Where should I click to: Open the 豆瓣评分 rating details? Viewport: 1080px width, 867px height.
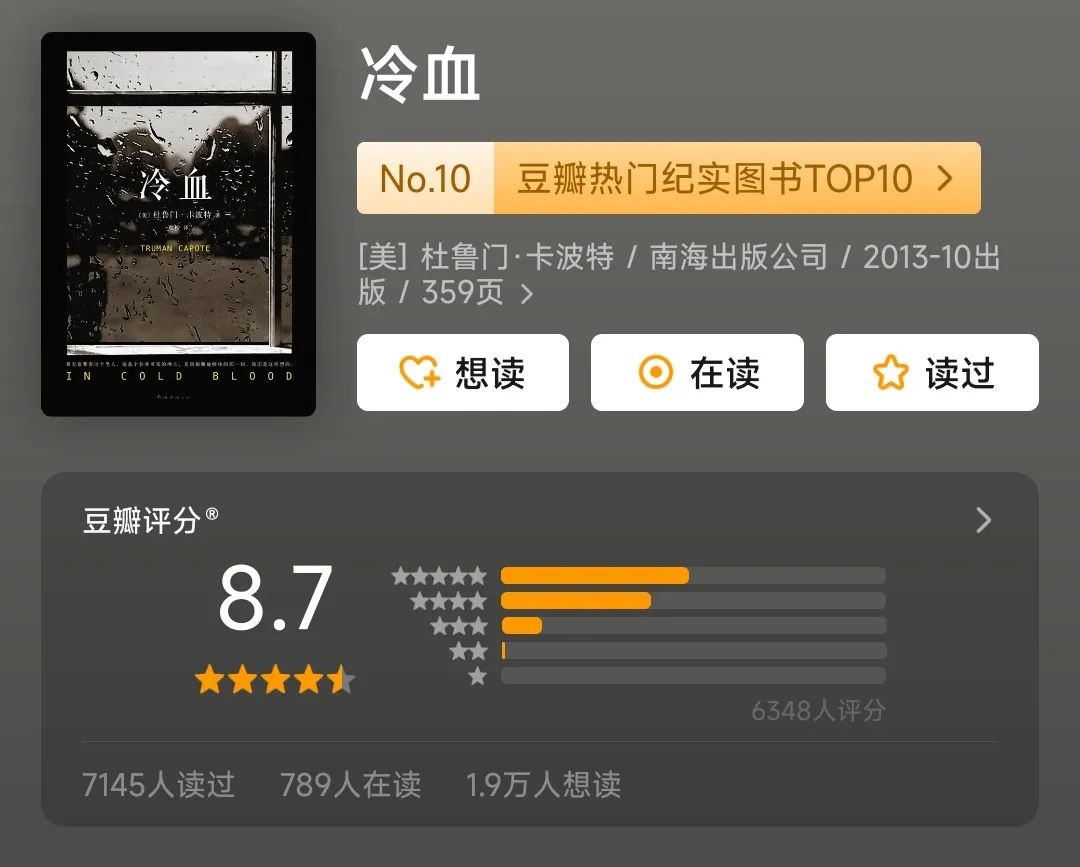coord(983,520)
